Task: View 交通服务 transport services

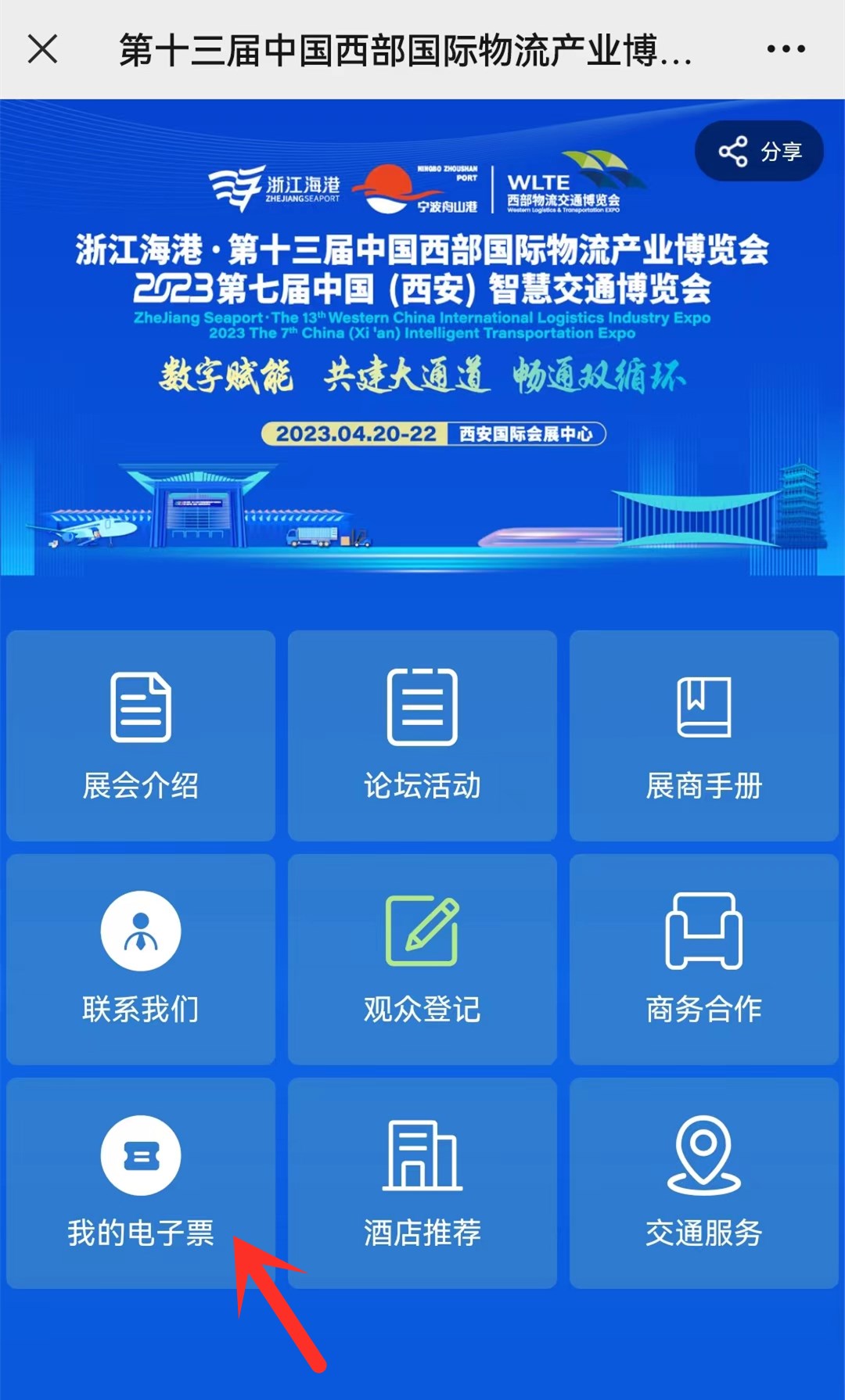Action: (x=703, y=1183)
